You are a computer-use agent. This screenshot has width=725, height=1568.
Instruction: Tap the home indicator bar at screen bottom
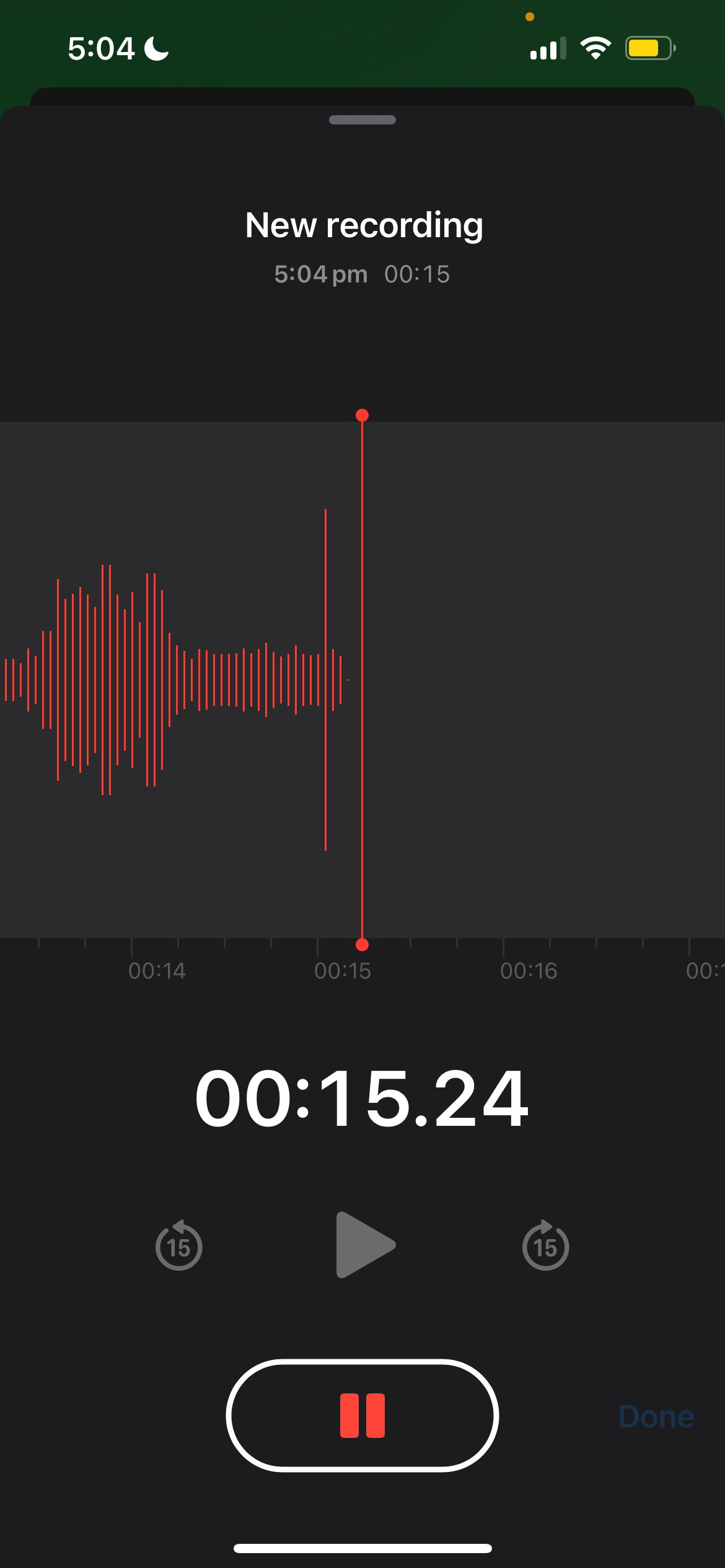pos(362,1547)
